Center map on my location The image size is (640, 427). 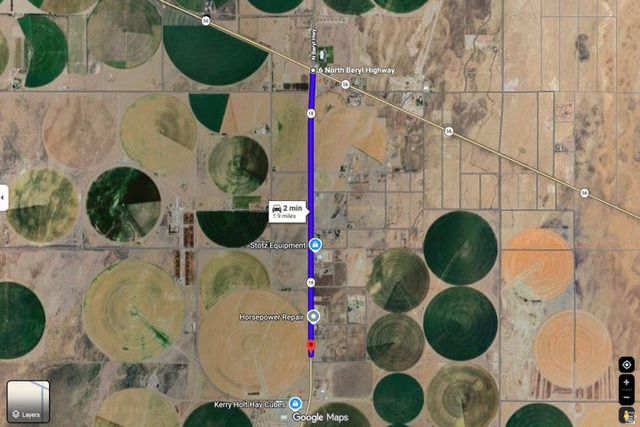pyautogui.click(x=626, y=364)
